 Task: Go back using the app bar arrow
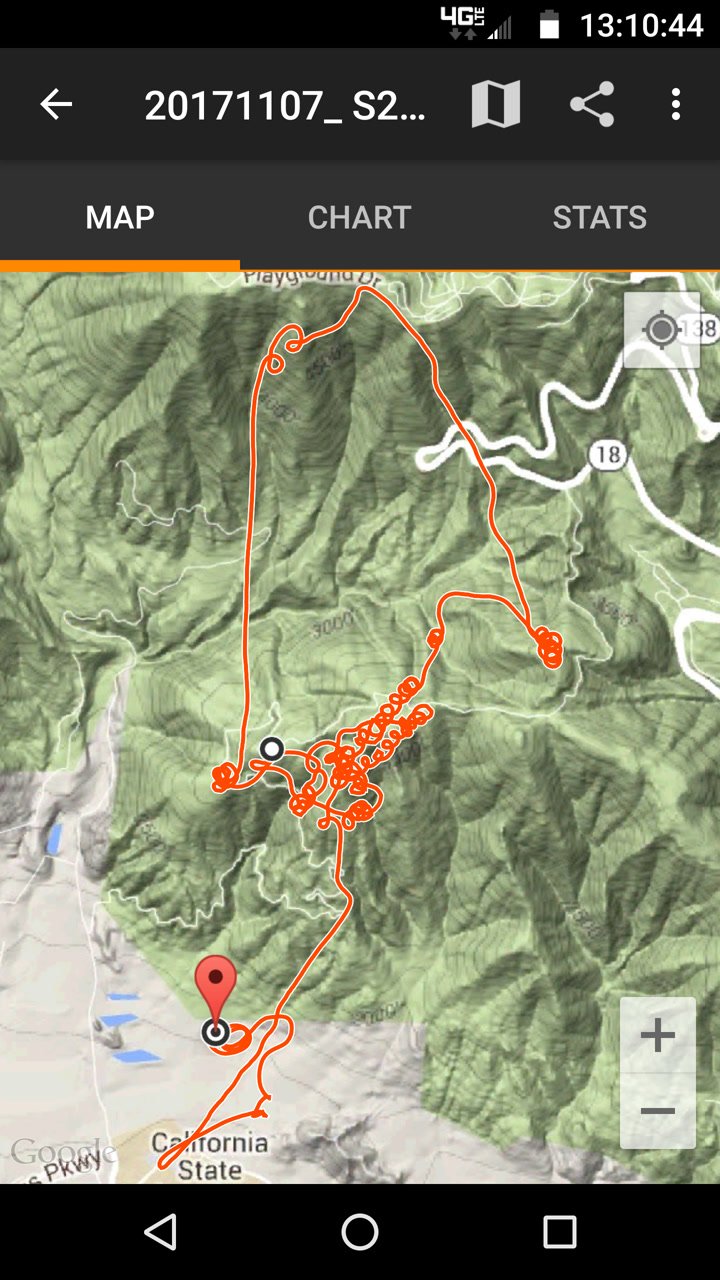tap(56, 104)
